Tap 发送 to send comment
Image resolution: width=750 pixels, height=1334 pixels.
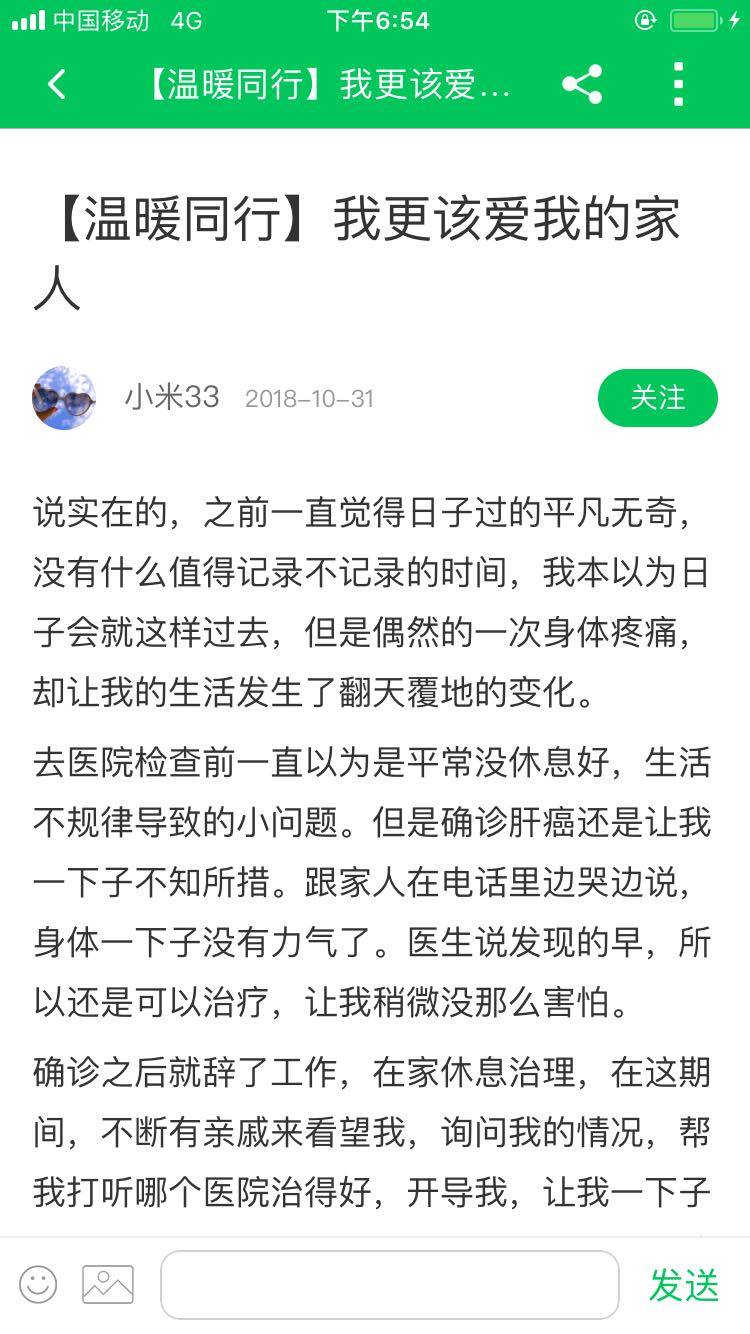point(684,1285)
